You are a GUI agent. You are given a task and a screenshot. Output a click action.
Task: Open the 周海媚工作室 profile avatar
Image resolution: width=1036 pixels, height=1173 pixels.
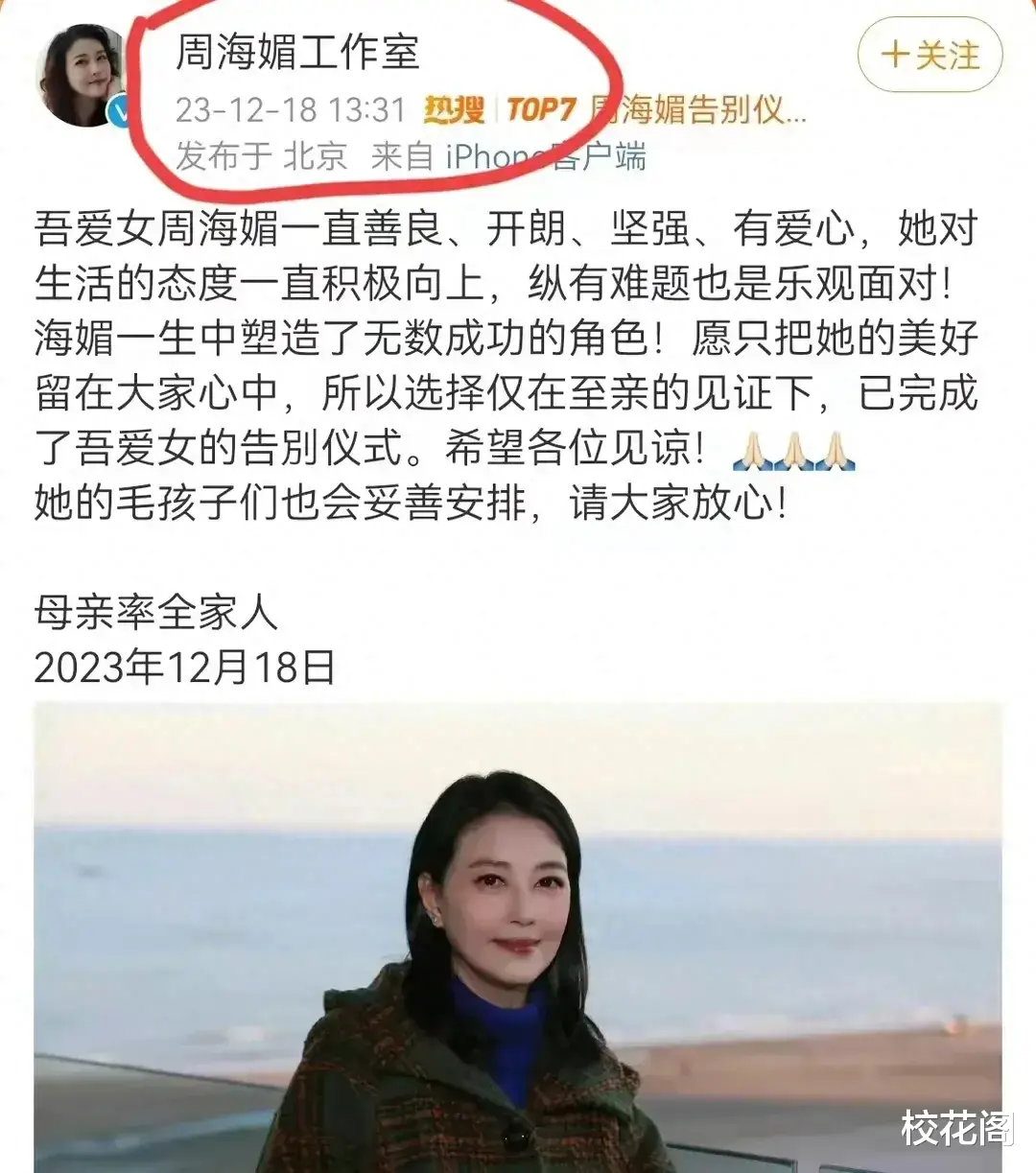[x=82, y=70]
